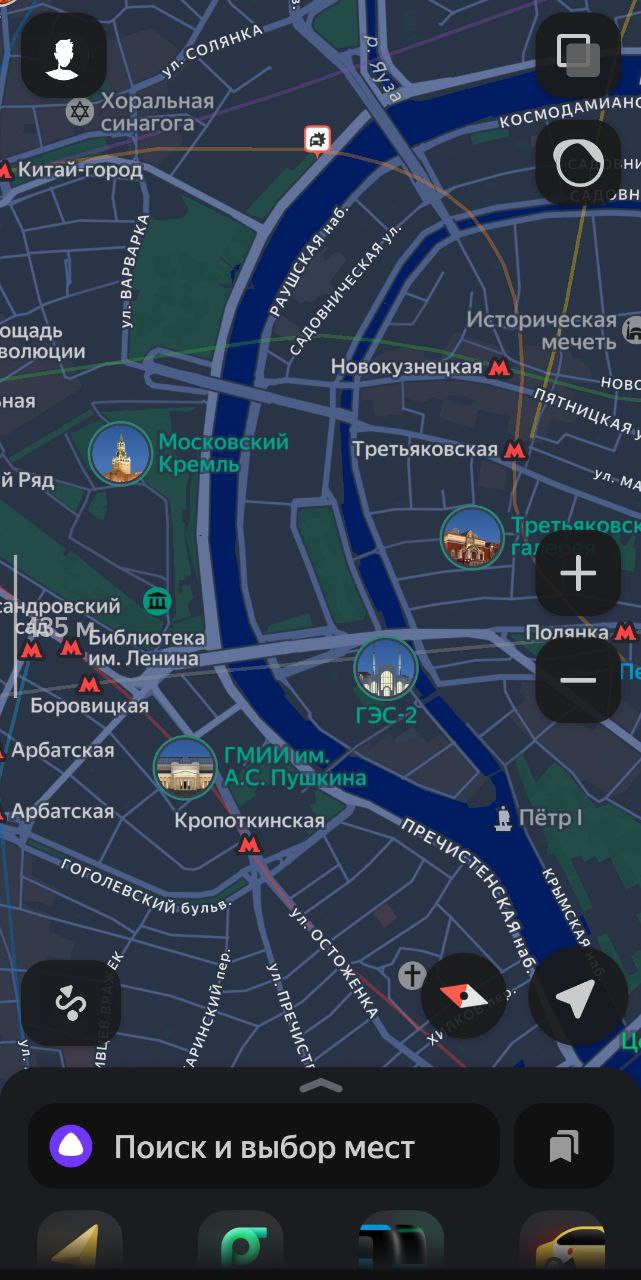Image resolution: width=641 pixels, height=1280 pixels.
Task: Zoom in with the plus button
Action: click(x=578, y=573)
